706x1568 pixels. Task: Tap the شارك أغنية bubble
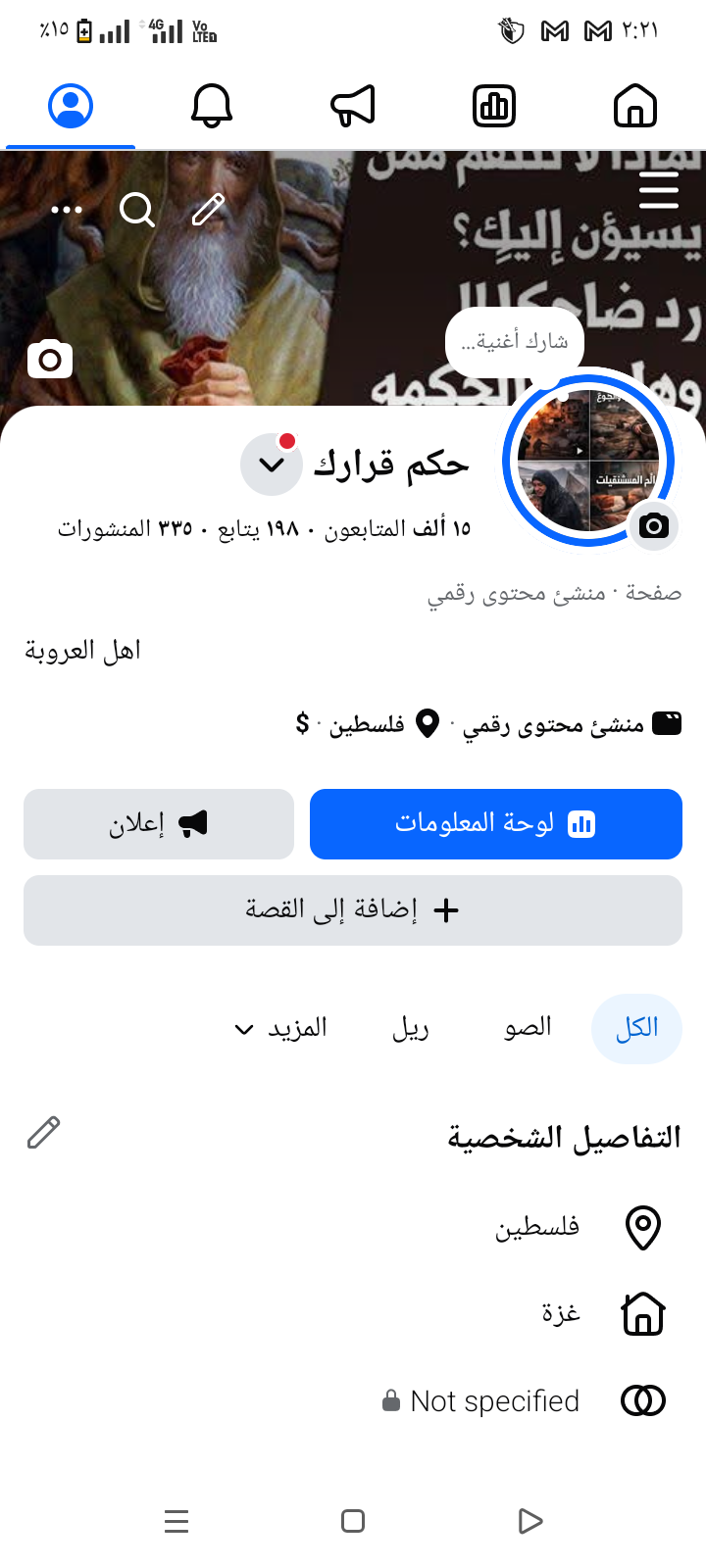515,342
